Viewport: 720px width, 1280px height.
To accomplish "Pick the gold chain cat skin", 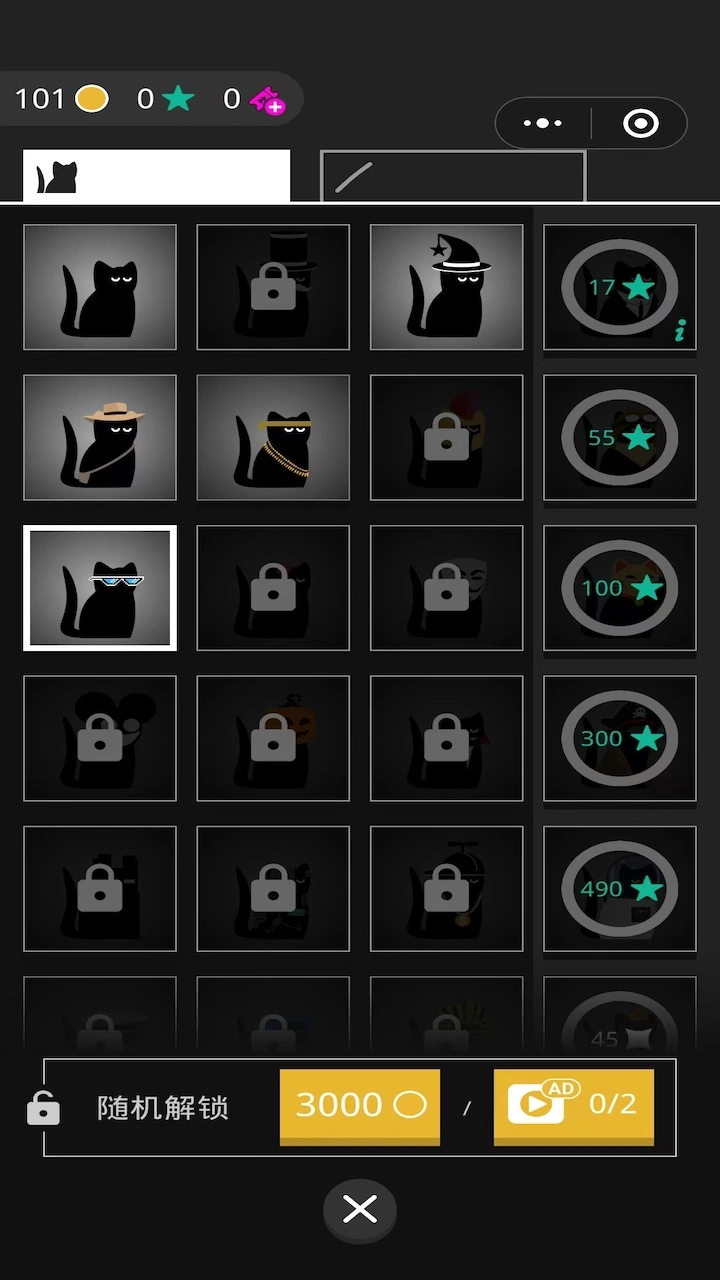I will 273,438.
